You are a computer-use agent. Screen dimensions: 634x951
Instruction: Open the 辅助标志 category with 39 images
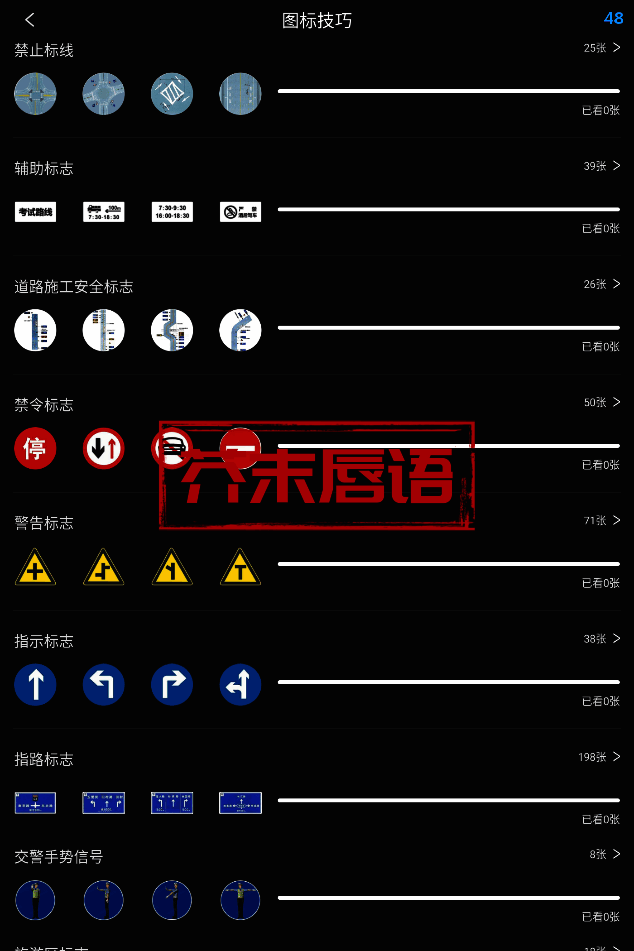[x=602, y=166]
